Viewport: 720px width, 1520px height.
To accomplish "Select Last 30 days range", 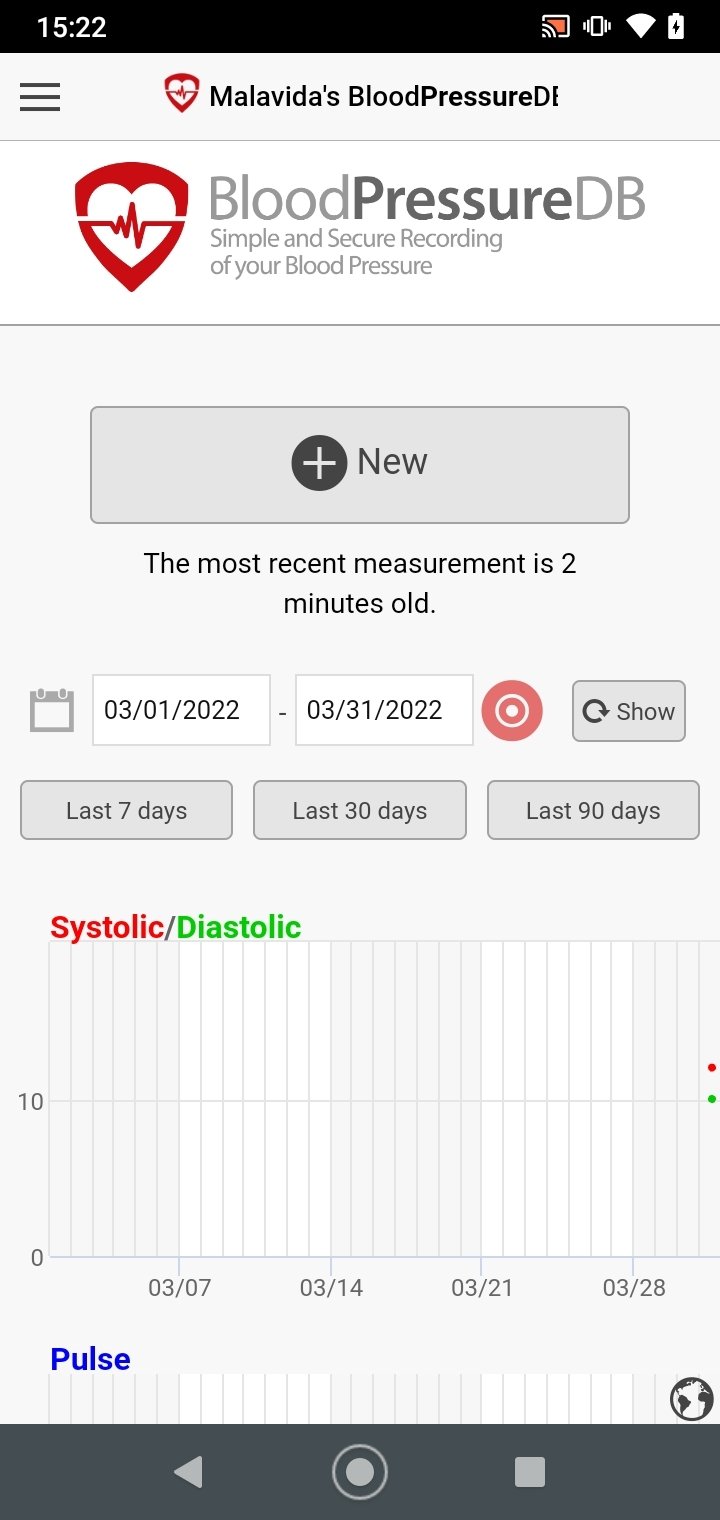I will (x=360, y=810).
